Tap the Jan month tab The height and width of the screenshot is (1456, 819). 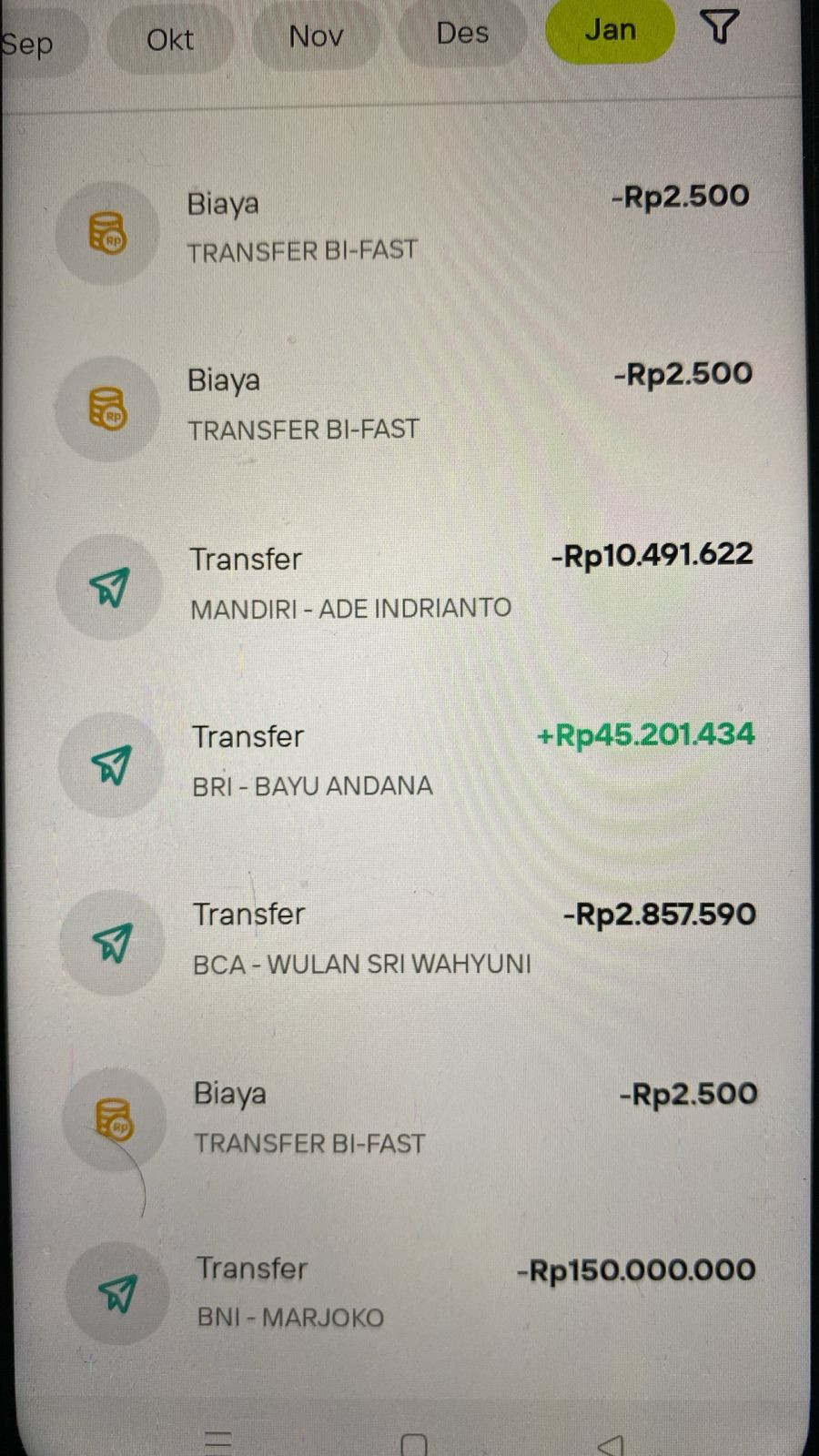pos(610,29)
